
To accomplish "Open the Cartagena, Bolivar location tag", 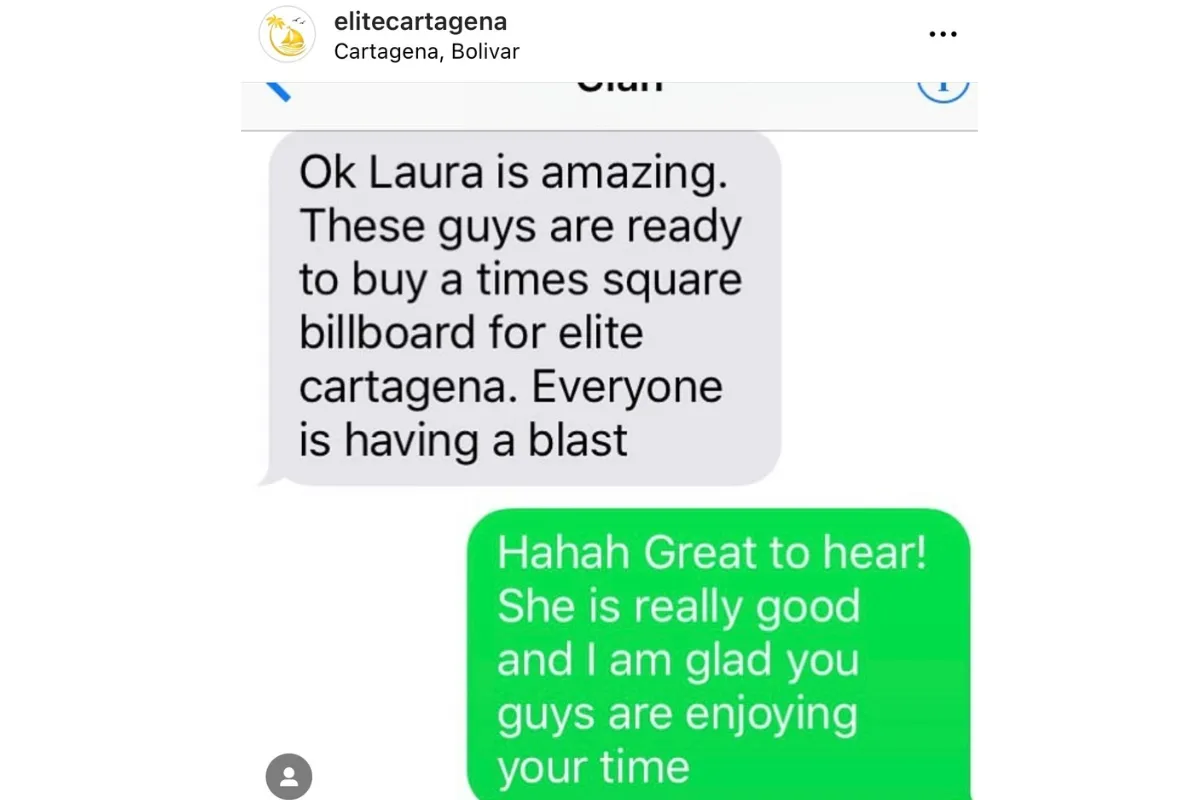I will (426, 51).
